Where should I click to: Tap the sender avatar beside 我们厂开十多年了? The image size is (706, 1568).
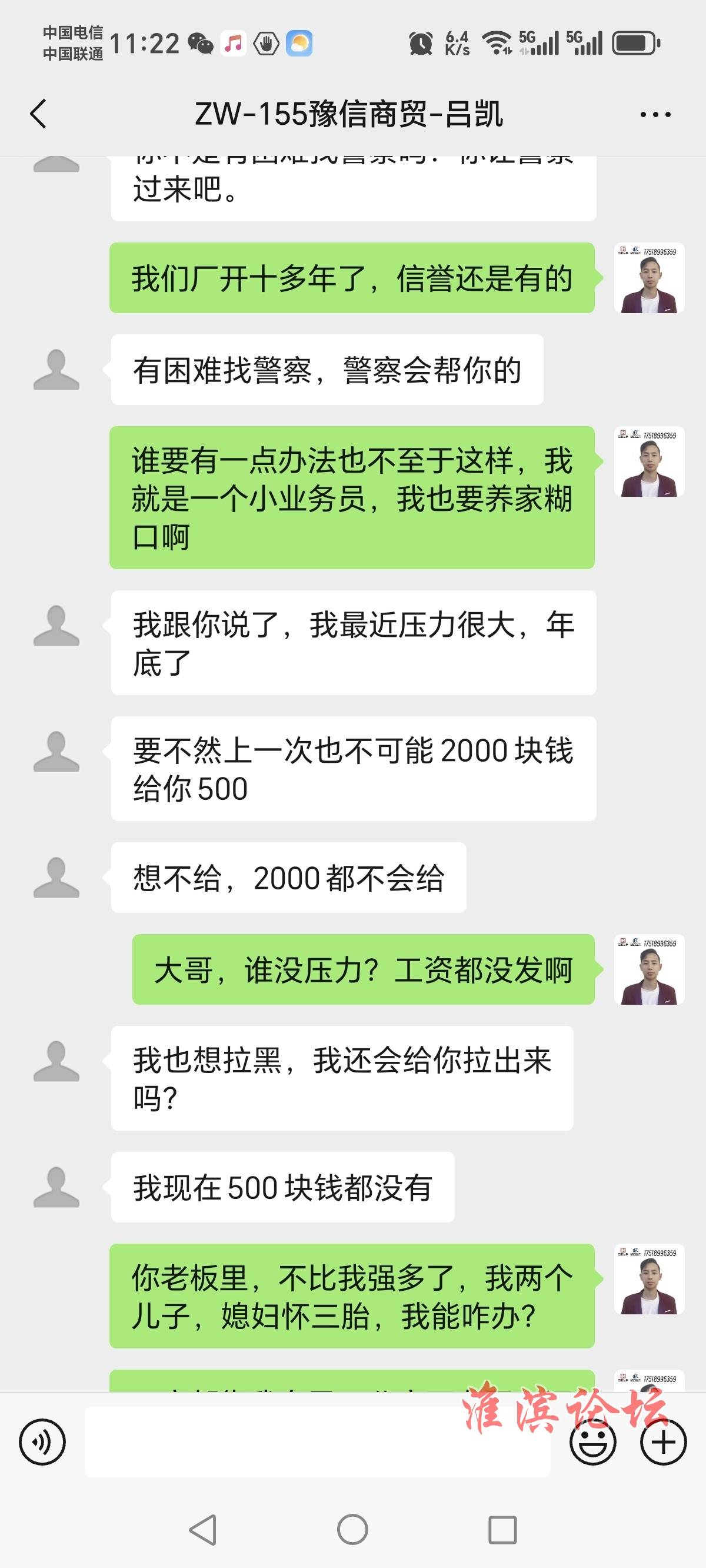coord(649,278)
